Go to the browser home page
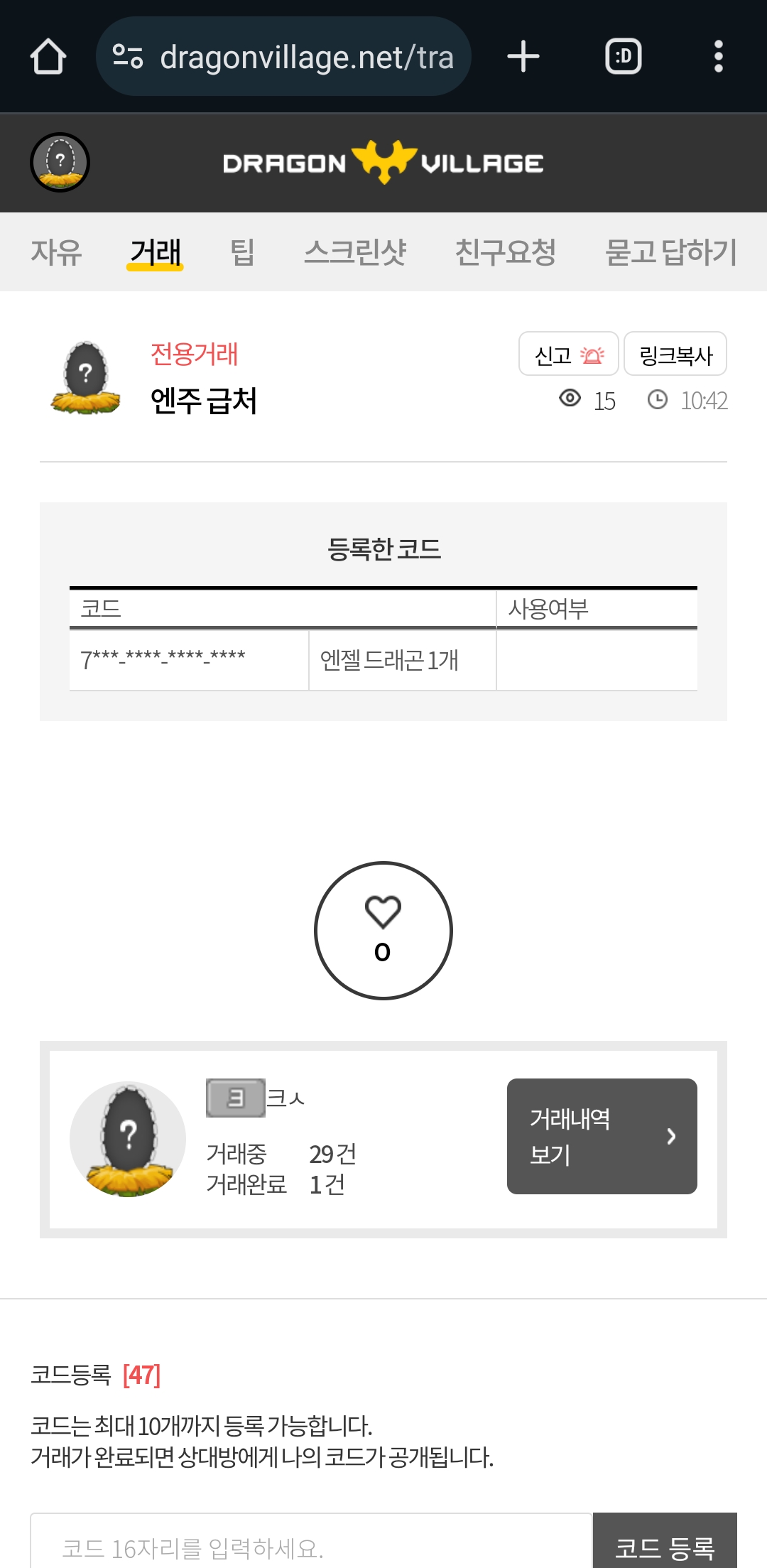This screenshot has width=767, height=1568. [48, 57]
